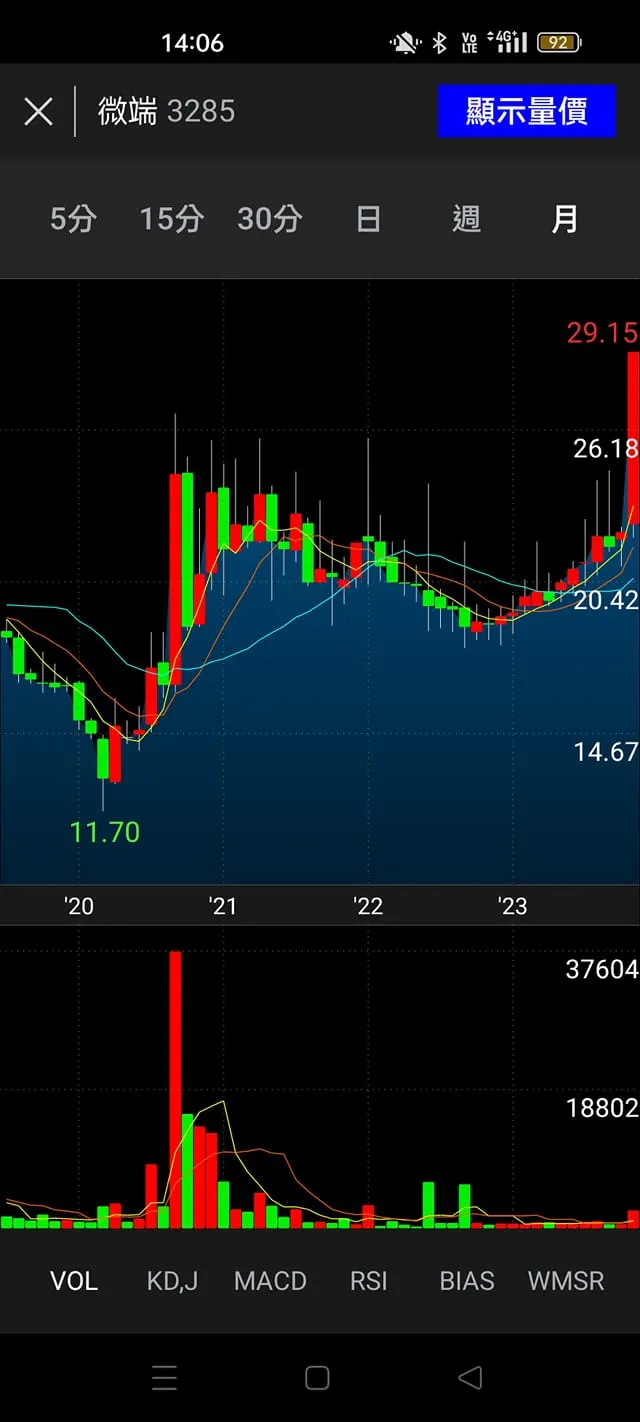Select the monthly 月 chart
The height and width of the screenshot is (1422, 640).
[565, 219]
